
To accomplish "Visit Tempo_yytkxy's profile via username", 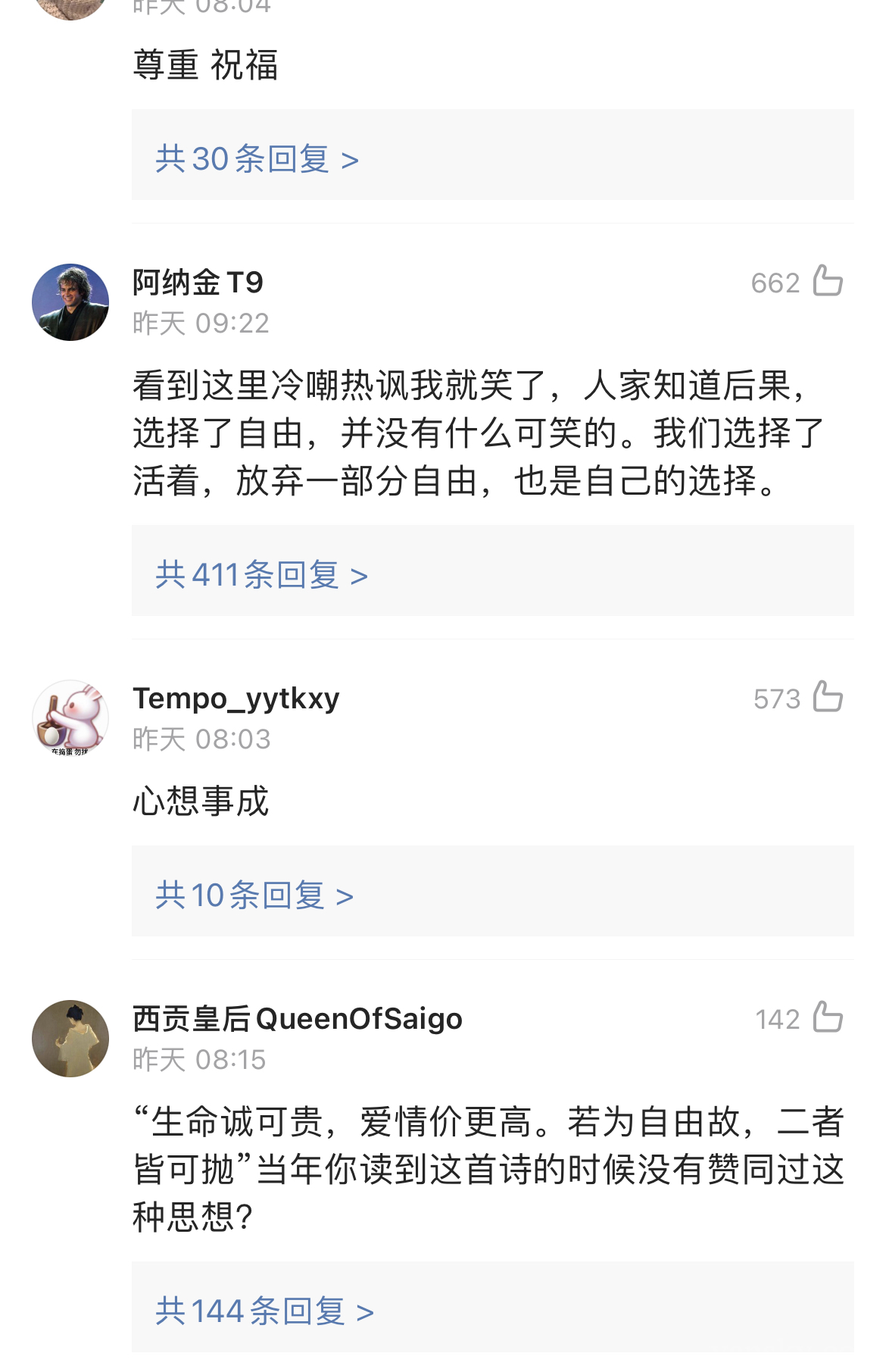I will [236, 699].
